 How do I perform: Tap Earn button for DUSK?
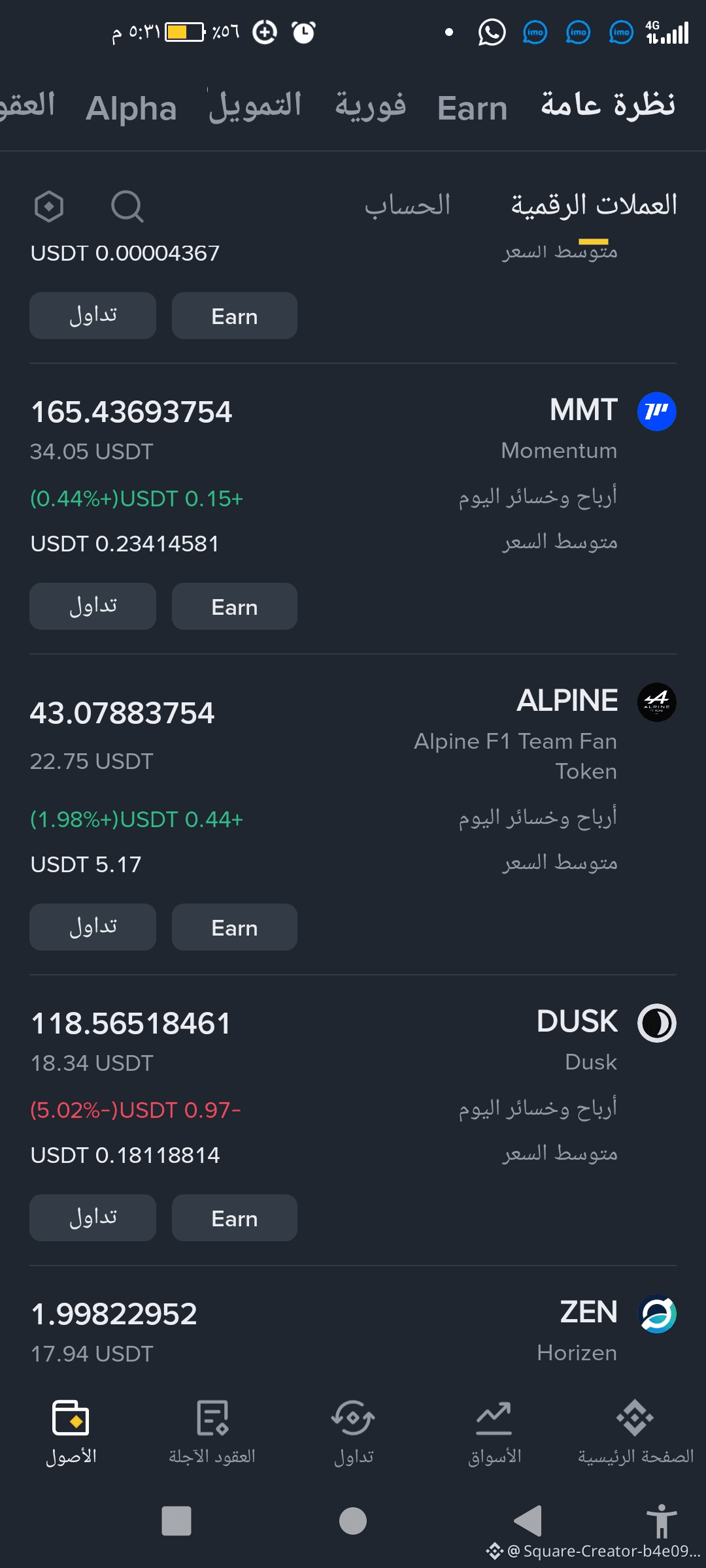coord(234,1218)
